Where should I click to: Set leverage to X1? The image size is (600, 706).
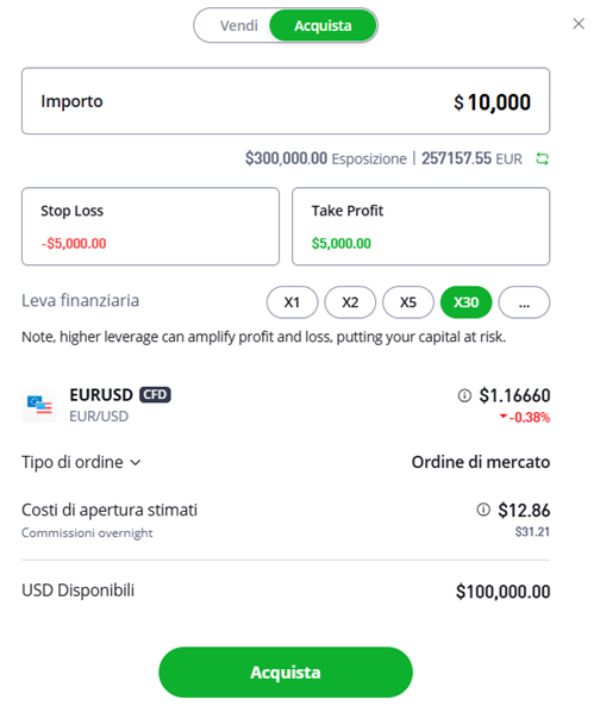pyautogui.click(x=292, y=301)
